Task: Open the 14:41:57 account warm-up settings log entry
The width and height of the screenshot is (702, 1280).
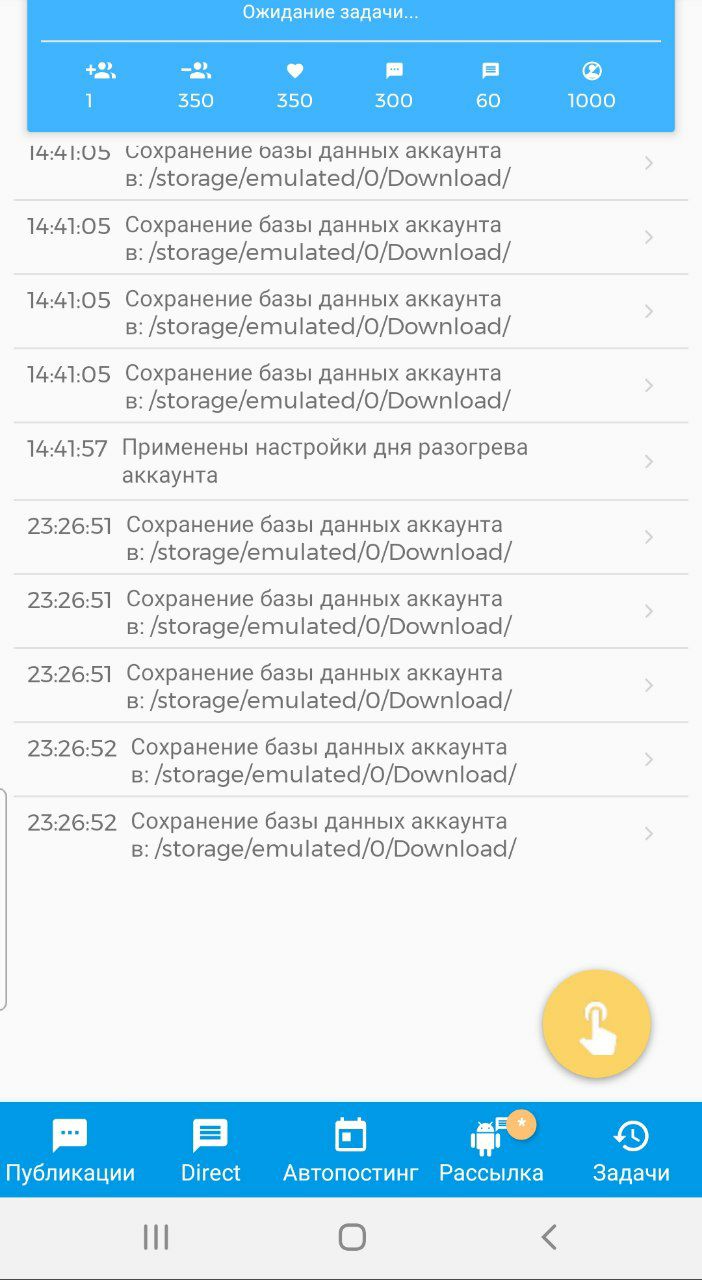Action: pos(351,461)
